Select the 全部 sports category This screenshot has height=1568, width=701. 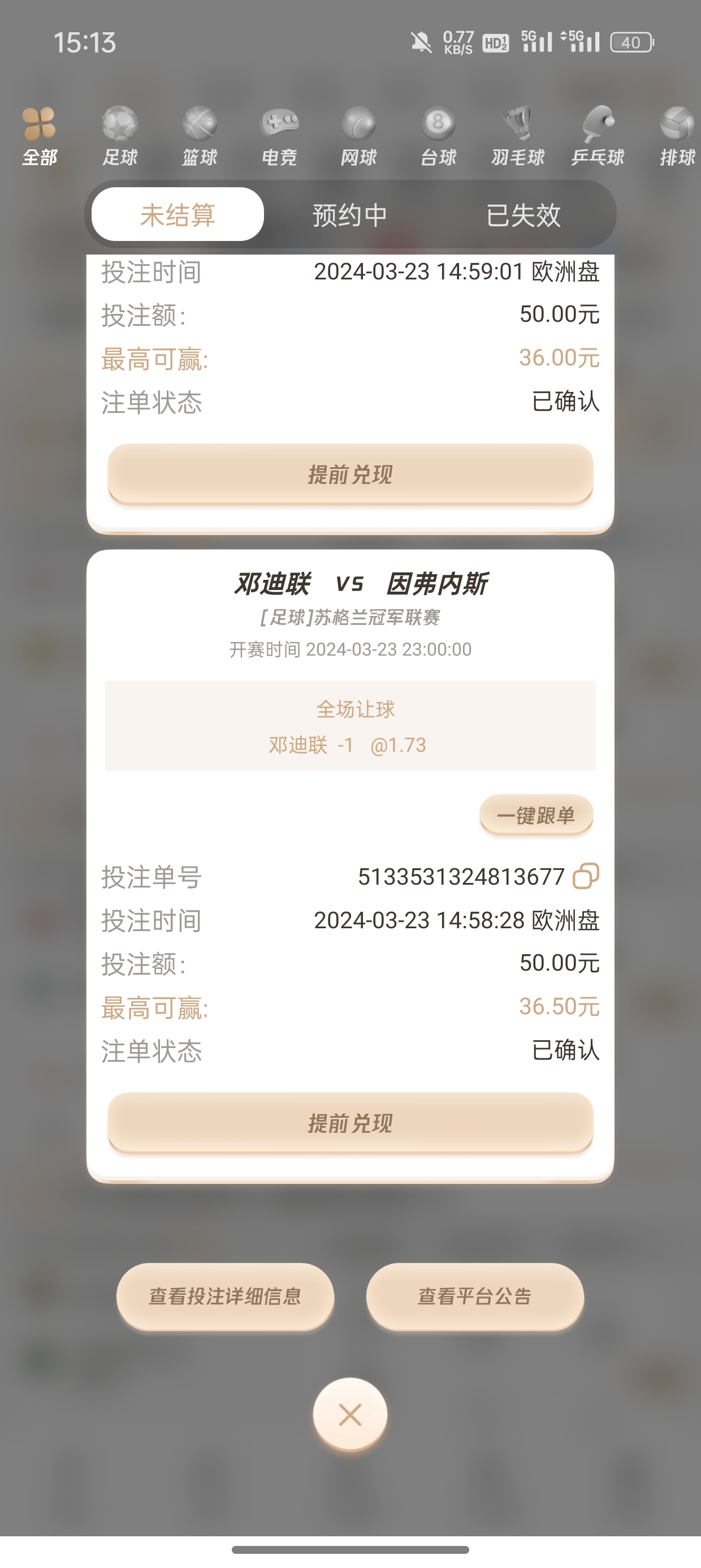coord(40,136)
